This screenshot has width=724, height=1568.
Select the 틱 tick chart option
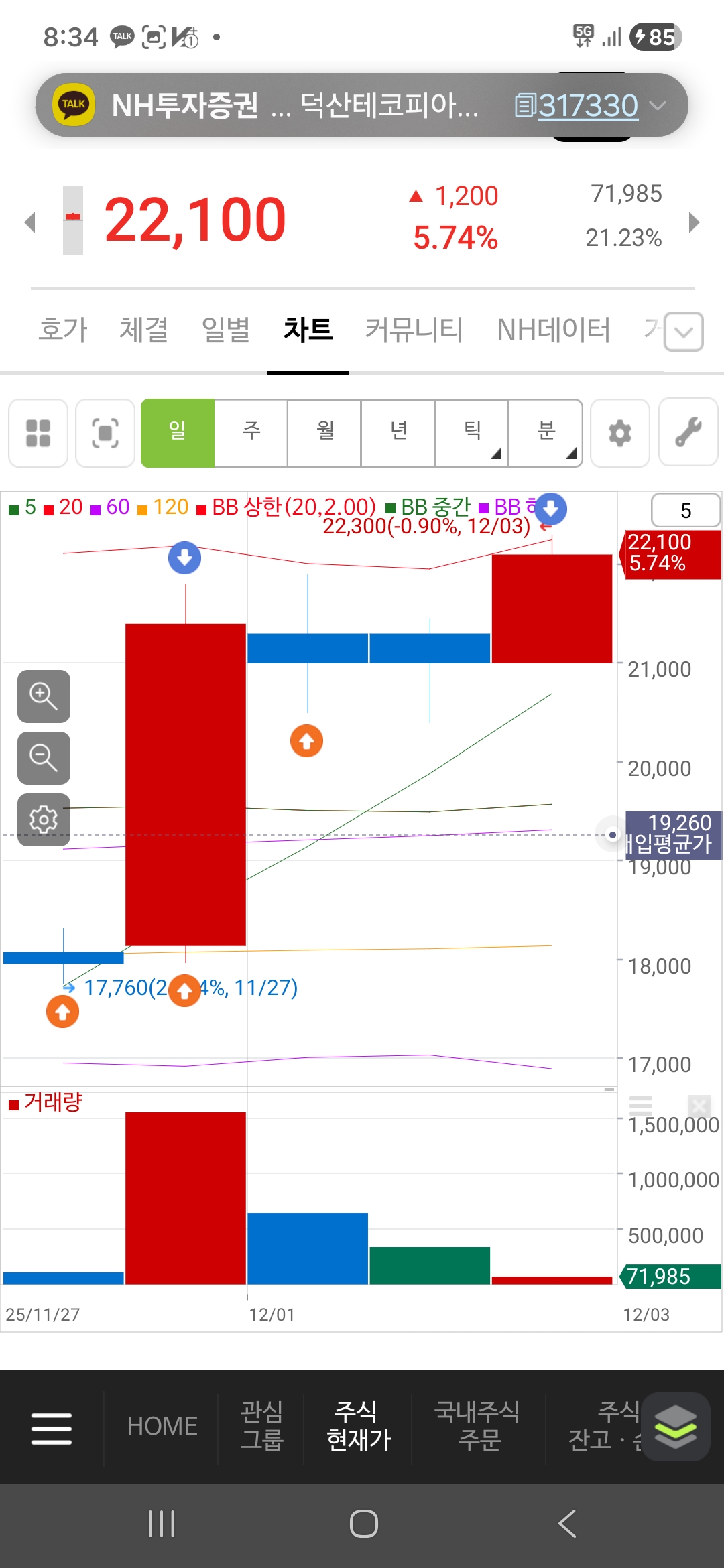click(x=472, y=432)
